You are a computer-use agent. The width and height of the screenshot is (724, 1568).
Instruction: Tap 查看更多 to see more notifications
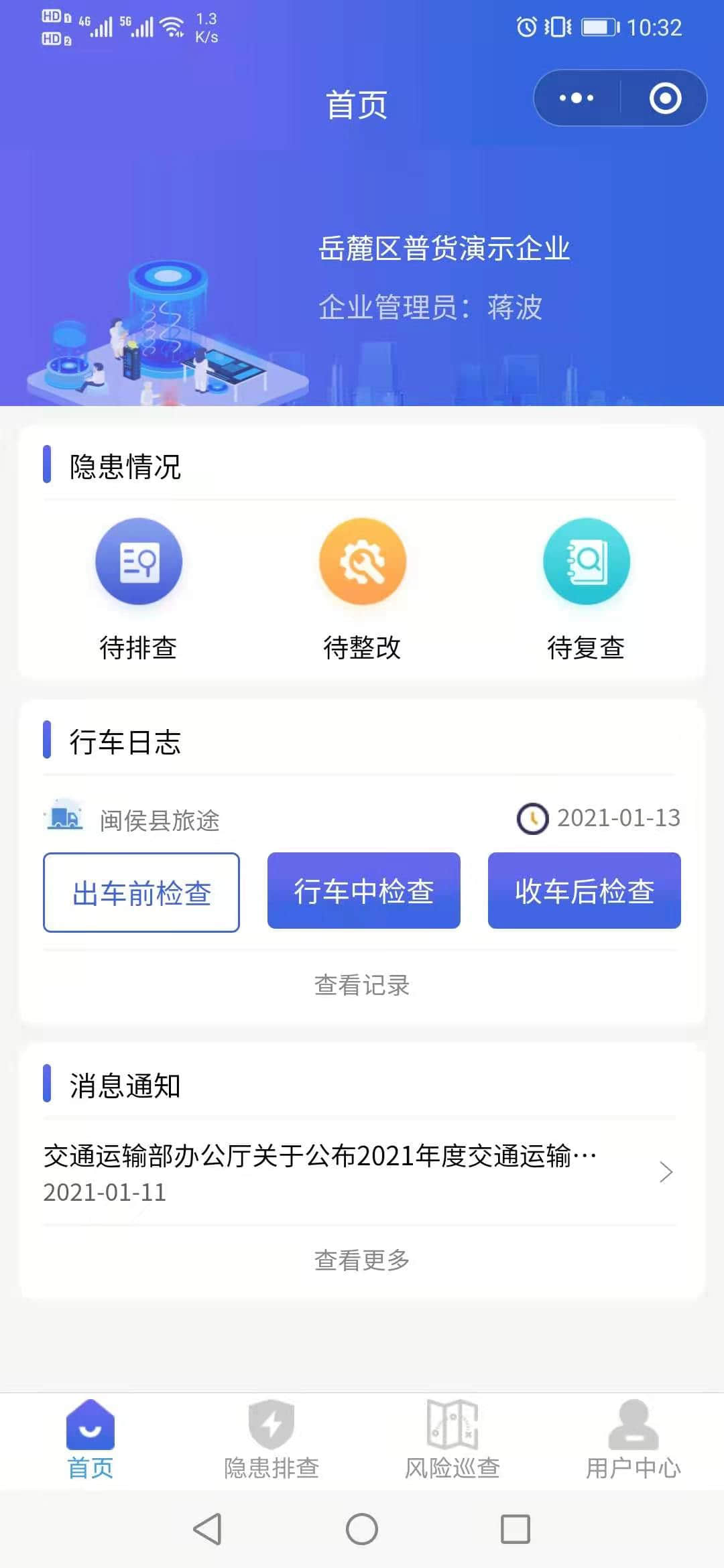coord(362,1260)
